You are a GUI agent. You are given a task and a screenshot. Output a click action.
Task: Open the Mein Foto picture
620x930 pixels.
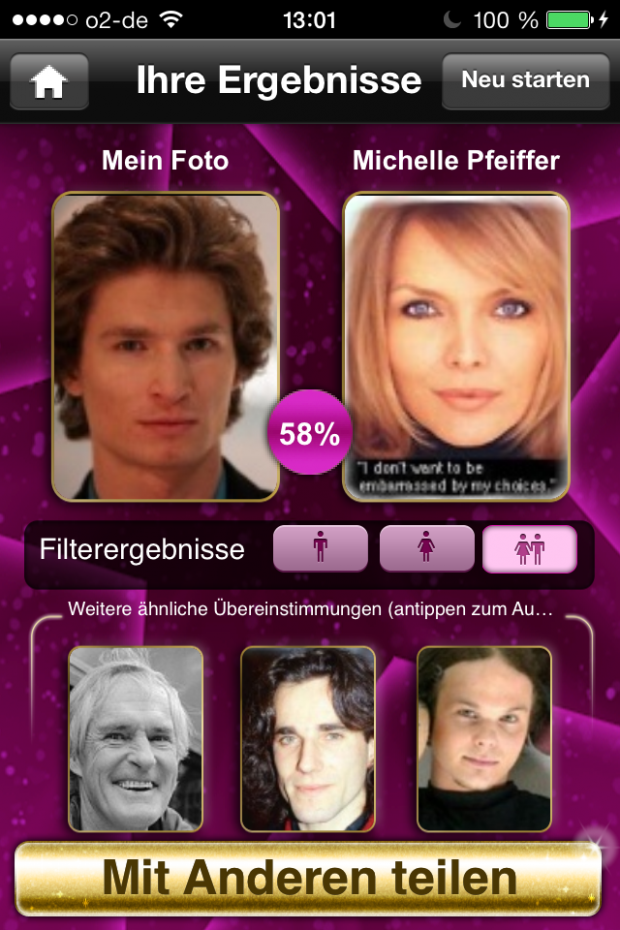(x=165, y=346)
